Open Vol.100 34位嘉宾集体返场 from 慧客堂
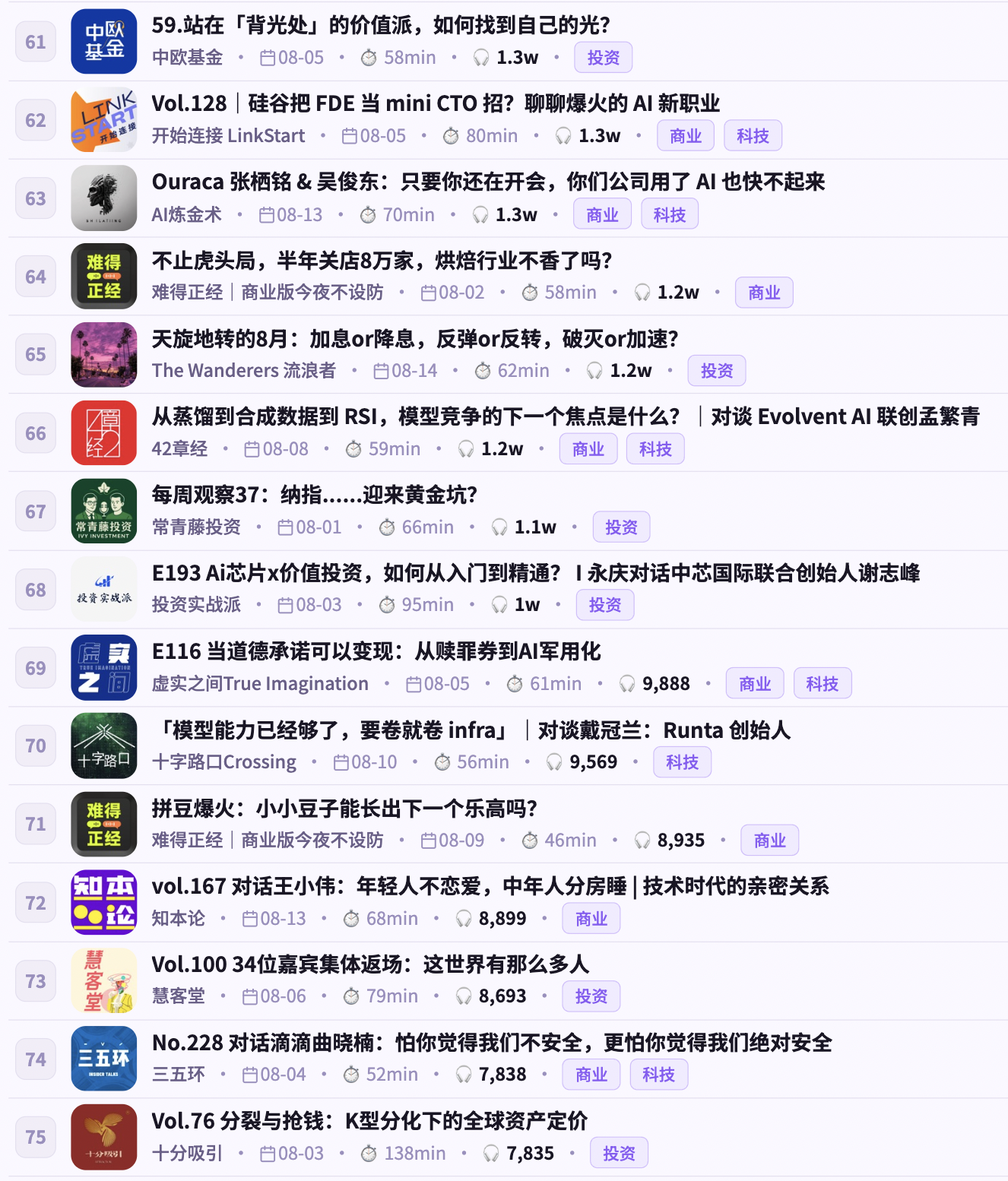1008x1181 pixels. click(x=370, y=964)
